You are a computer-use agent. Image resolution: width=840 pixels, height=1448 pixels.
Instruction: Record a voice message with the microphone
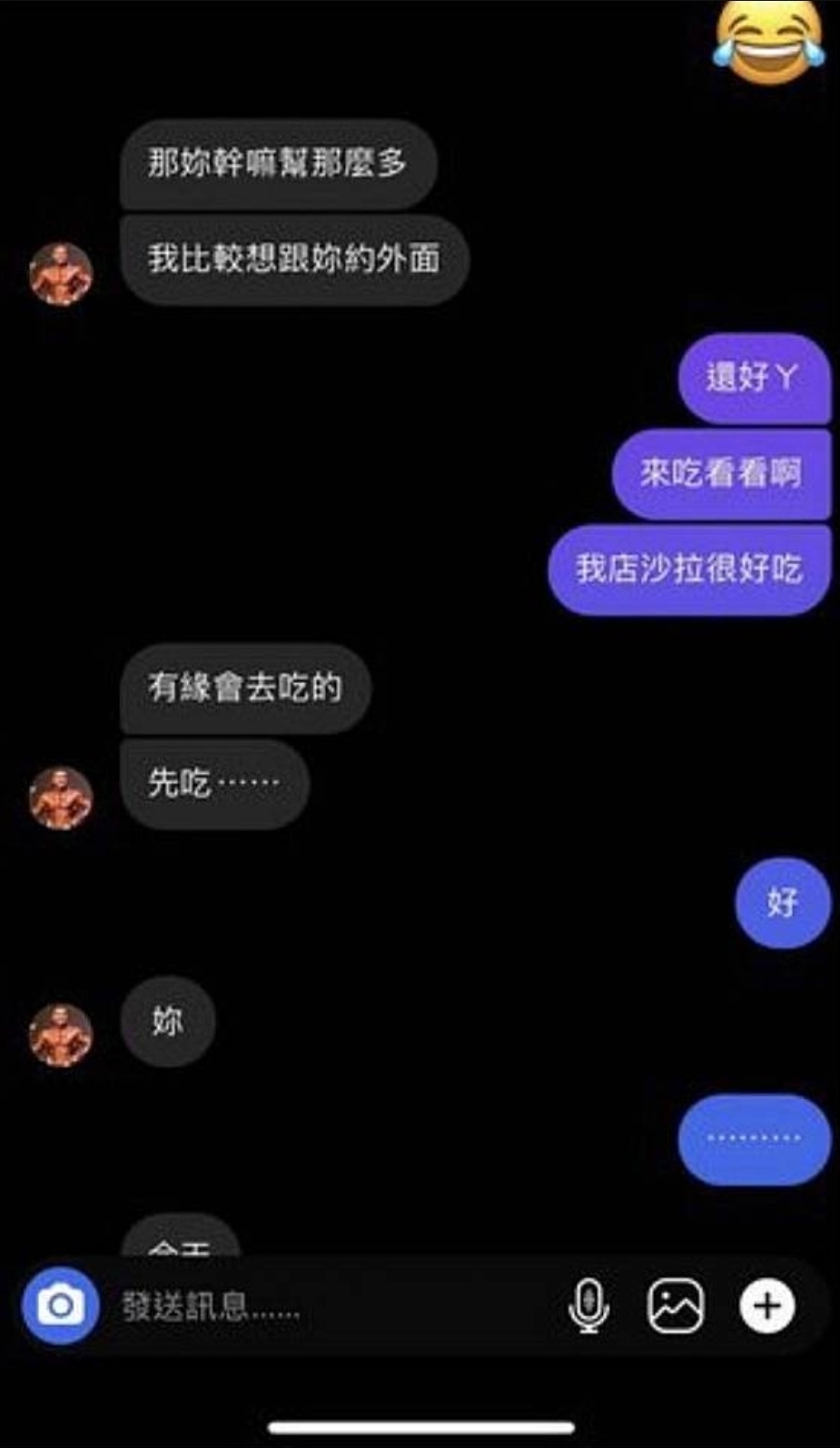pyautogui.click(x=588, y=1305)
